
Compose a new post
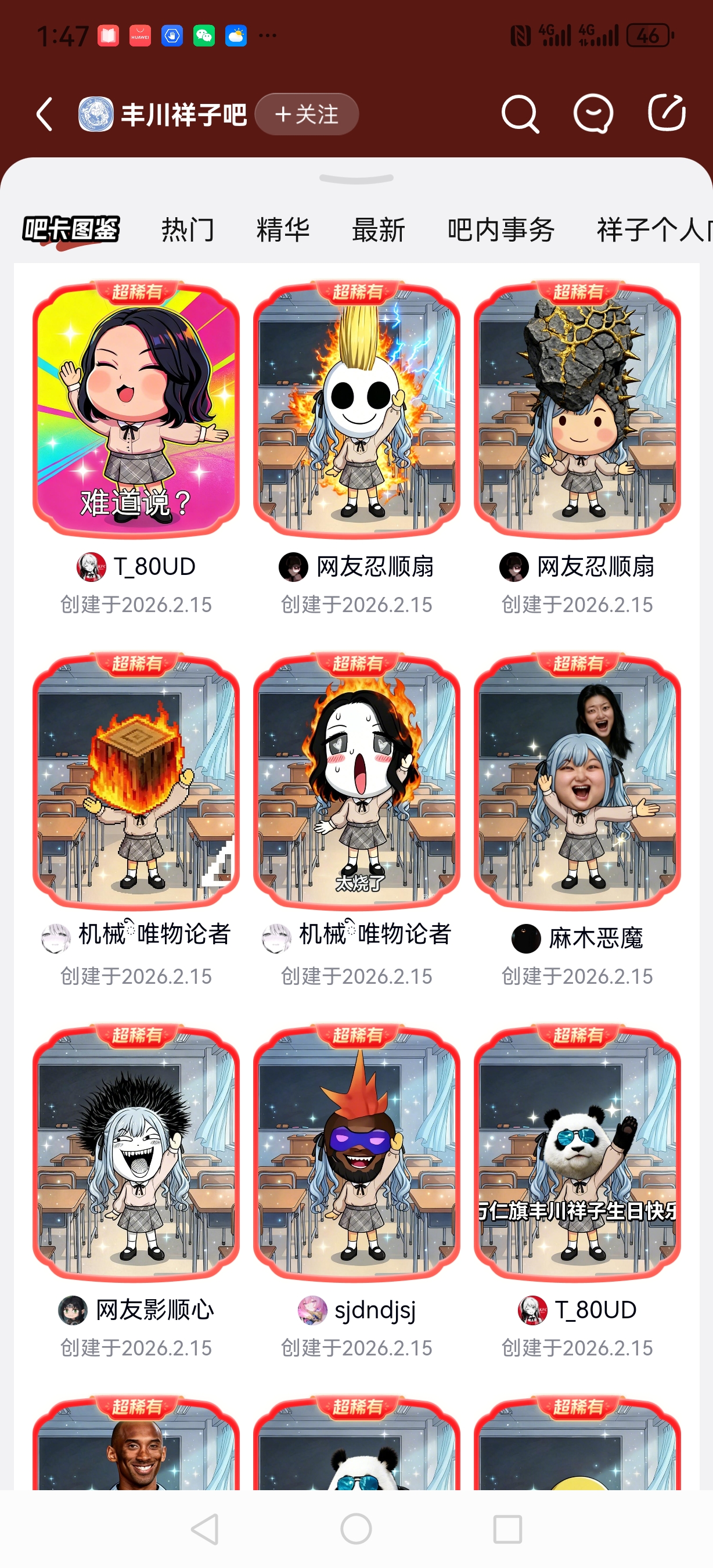[666, 113]
